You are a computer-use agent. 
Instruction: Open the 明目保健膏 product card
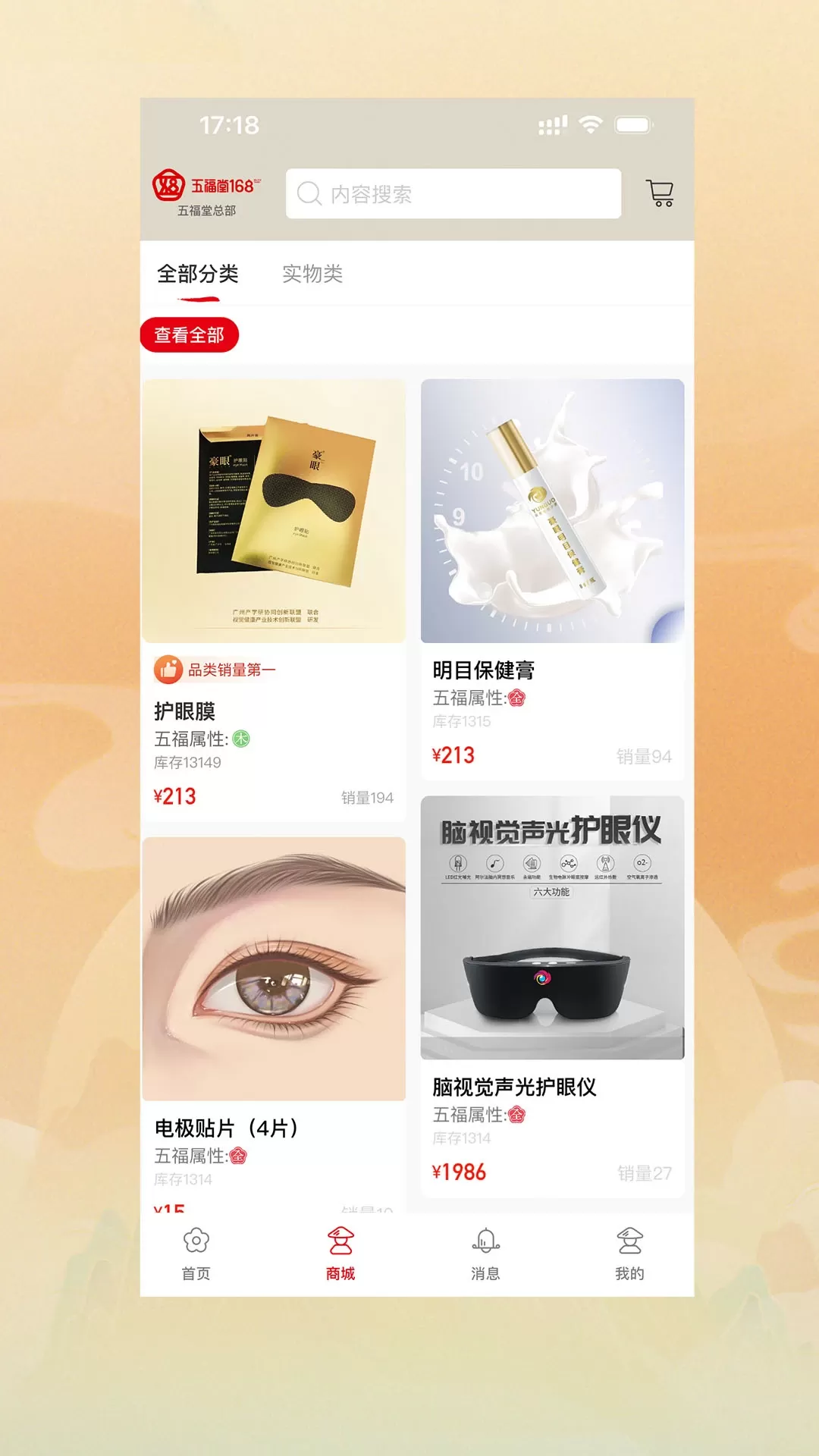(553, 579)
